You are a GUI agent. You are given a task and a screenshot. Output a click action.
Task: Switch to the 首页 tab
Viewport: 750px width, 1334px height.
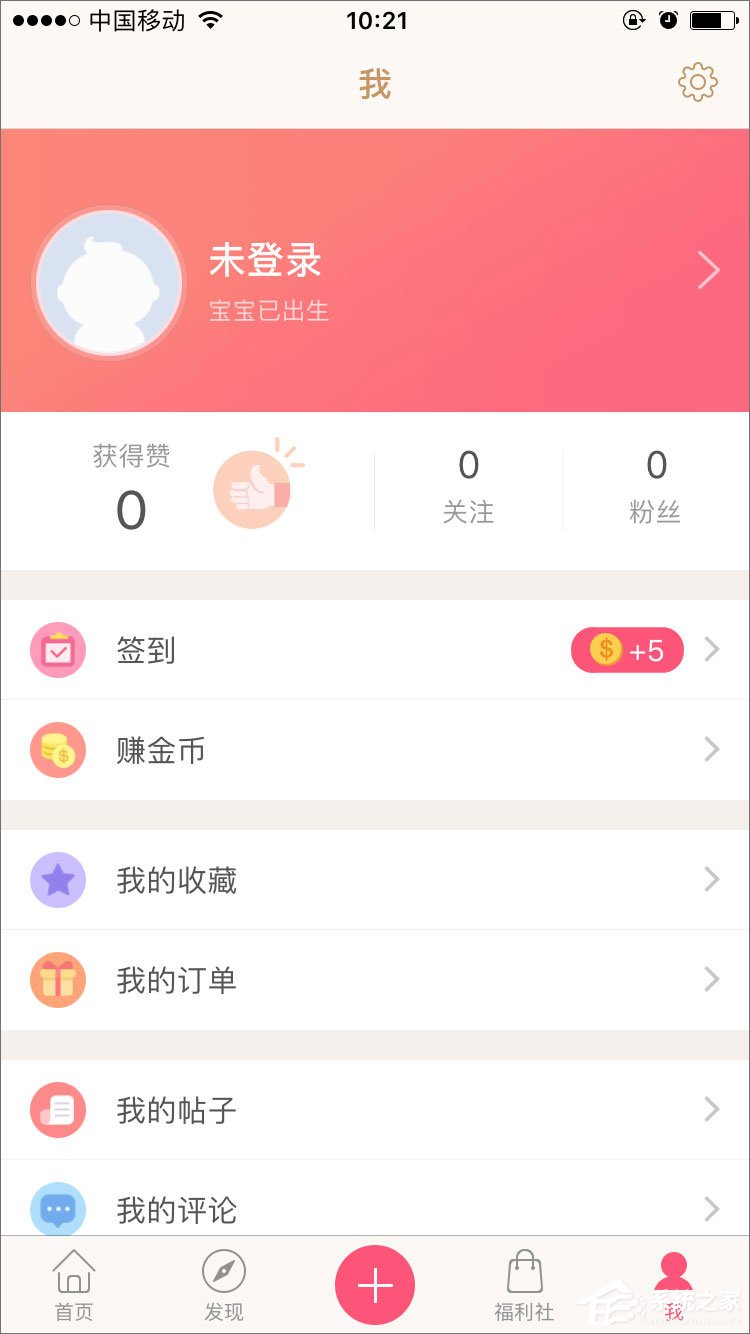tap(75, 1285)
